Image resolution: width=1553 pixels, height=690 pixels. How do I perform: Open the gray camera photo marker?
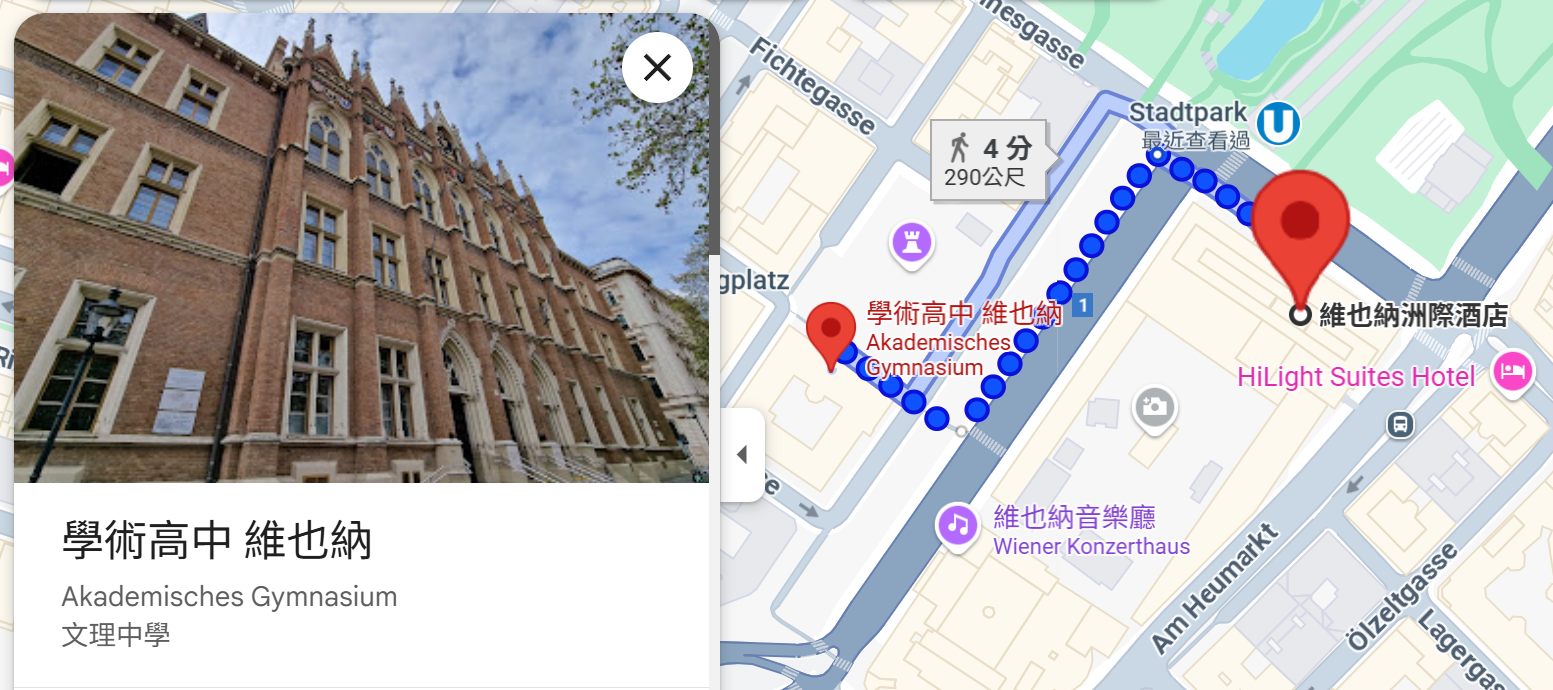[1154, 408]
